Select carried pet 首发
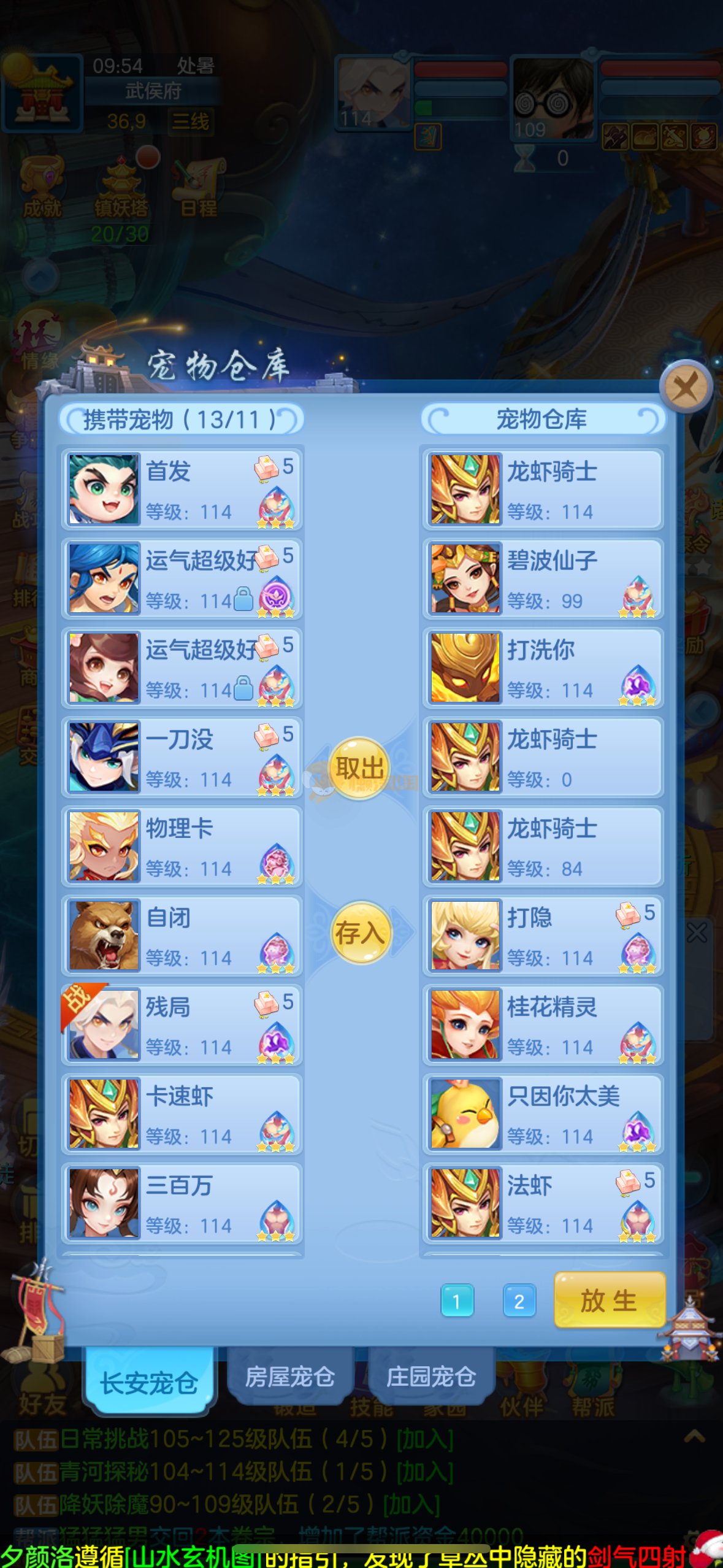Screen dimensions: 723x1568 click(x=182, y=489)
